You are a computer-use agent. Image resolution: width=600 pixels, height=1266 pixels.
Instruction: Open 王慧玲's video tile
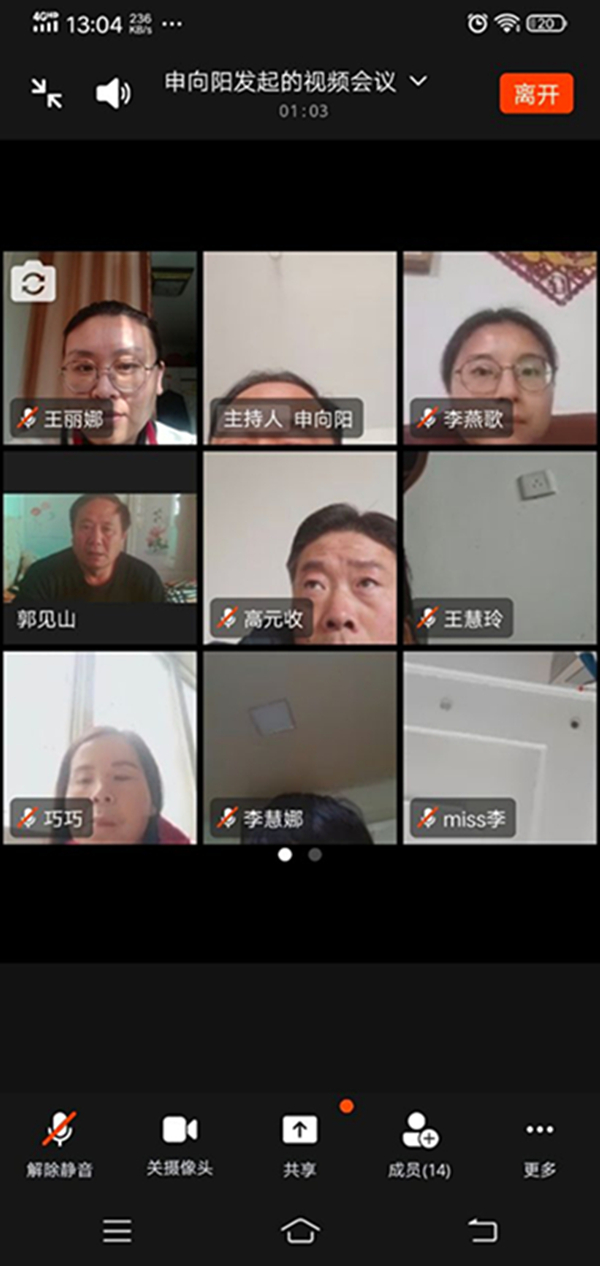[499, 547]
